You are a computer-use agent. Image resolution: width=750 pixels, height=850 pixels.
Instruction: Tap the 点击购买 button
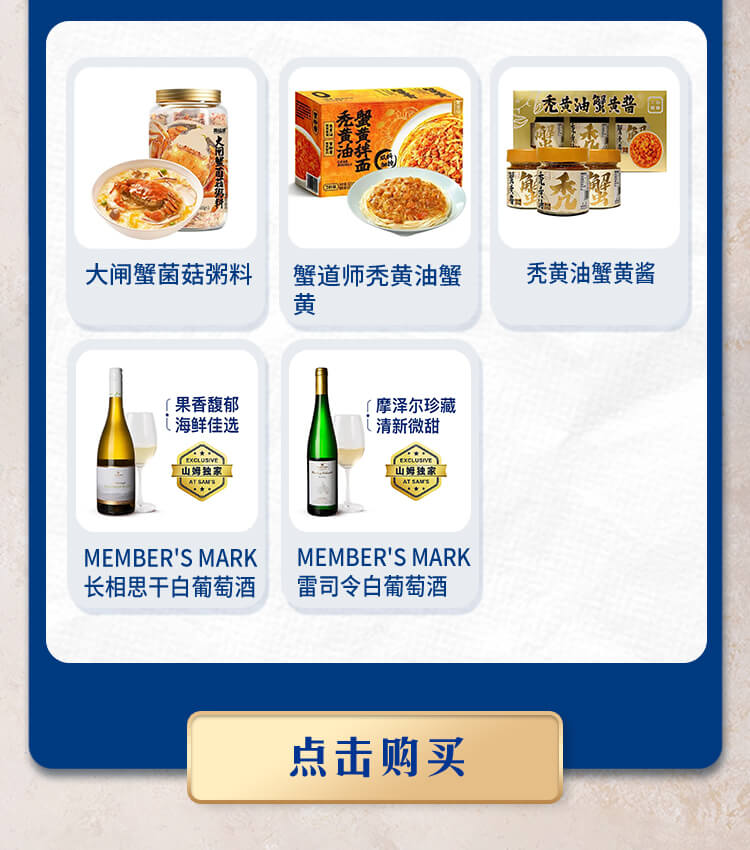pos(375,757)
